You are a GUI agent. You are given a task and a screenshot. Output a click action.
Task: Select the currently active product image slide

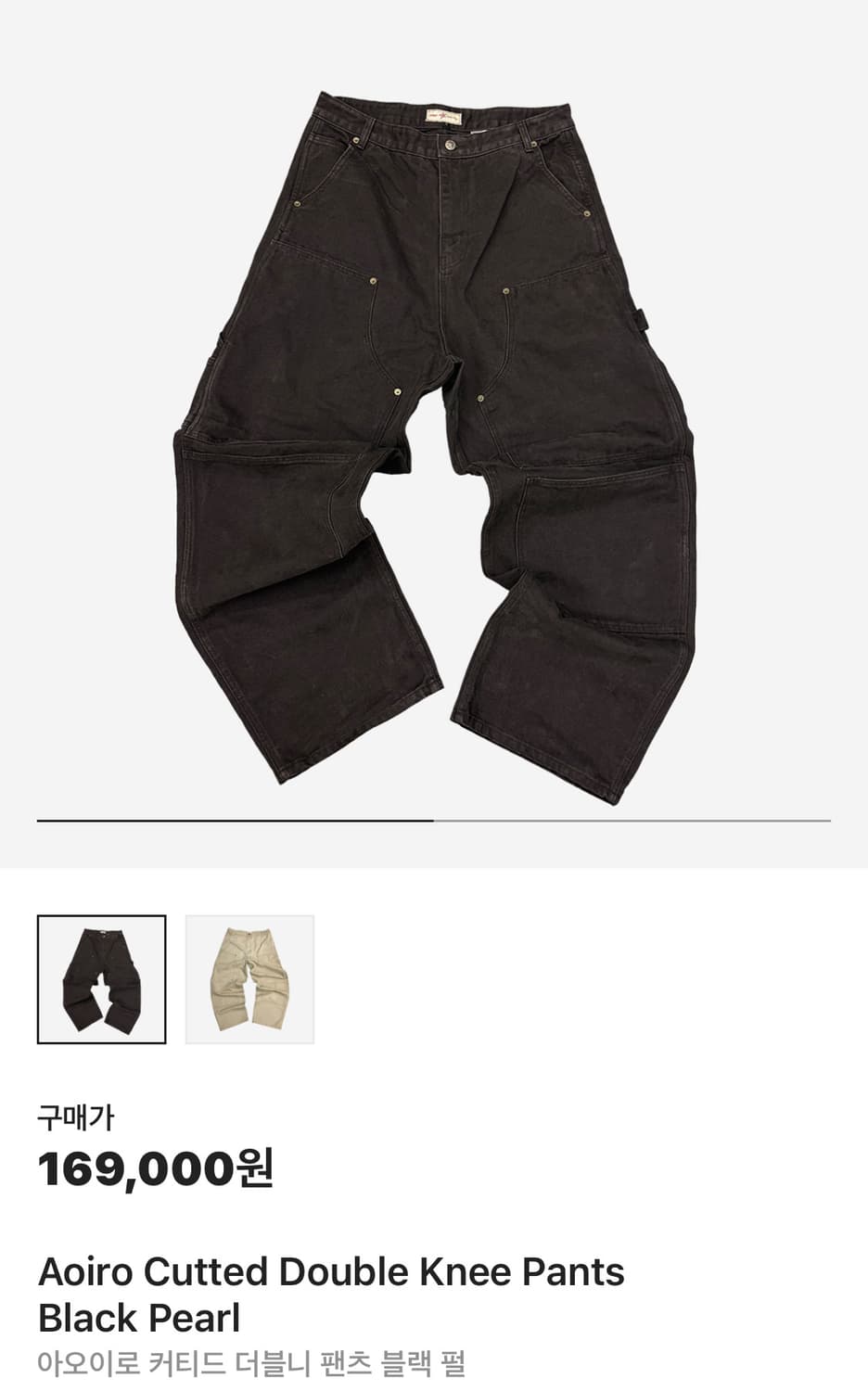434,417
